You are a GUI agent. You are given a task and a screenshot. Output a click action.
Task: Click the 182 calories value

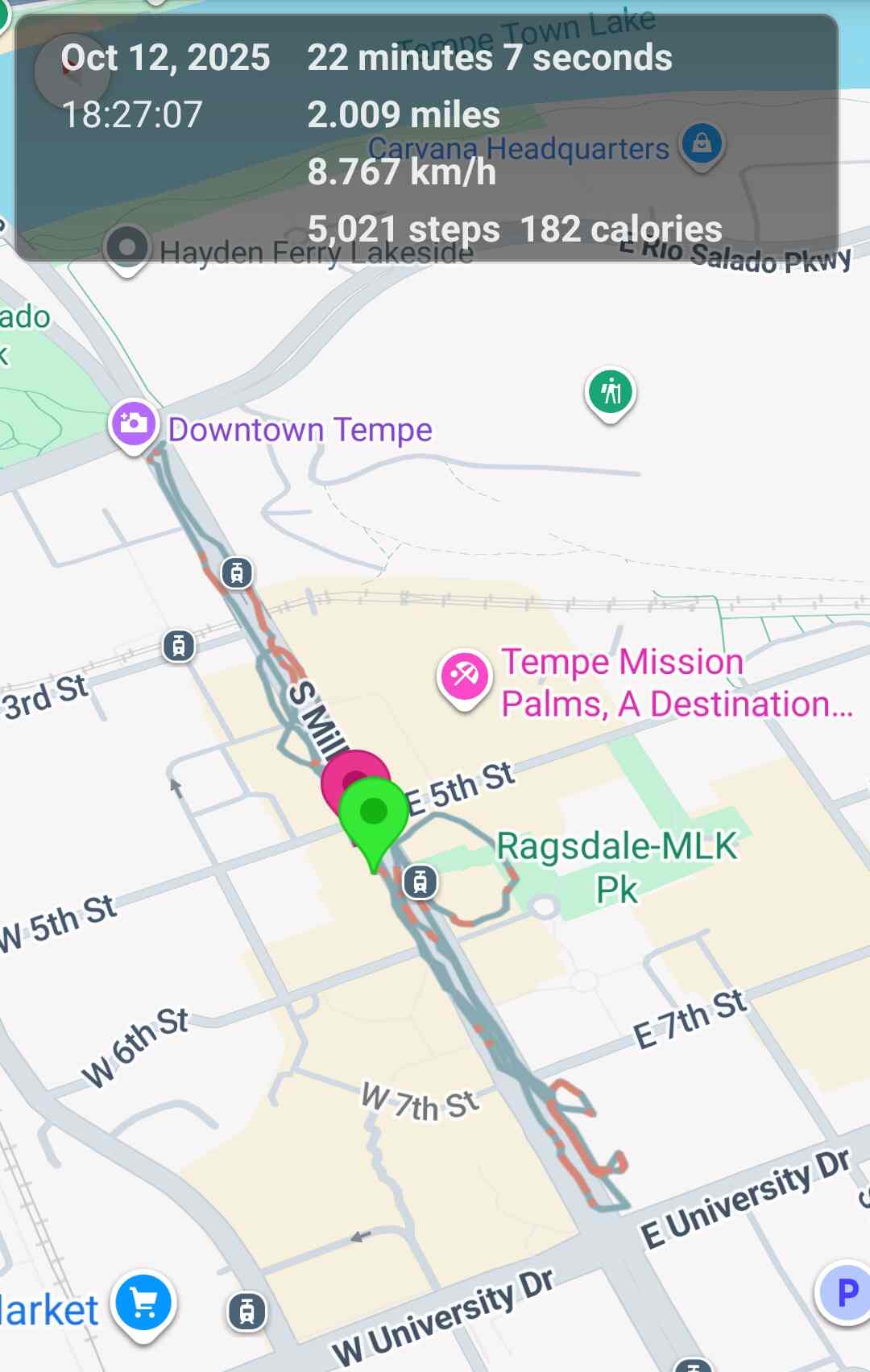tap(620, 229)
